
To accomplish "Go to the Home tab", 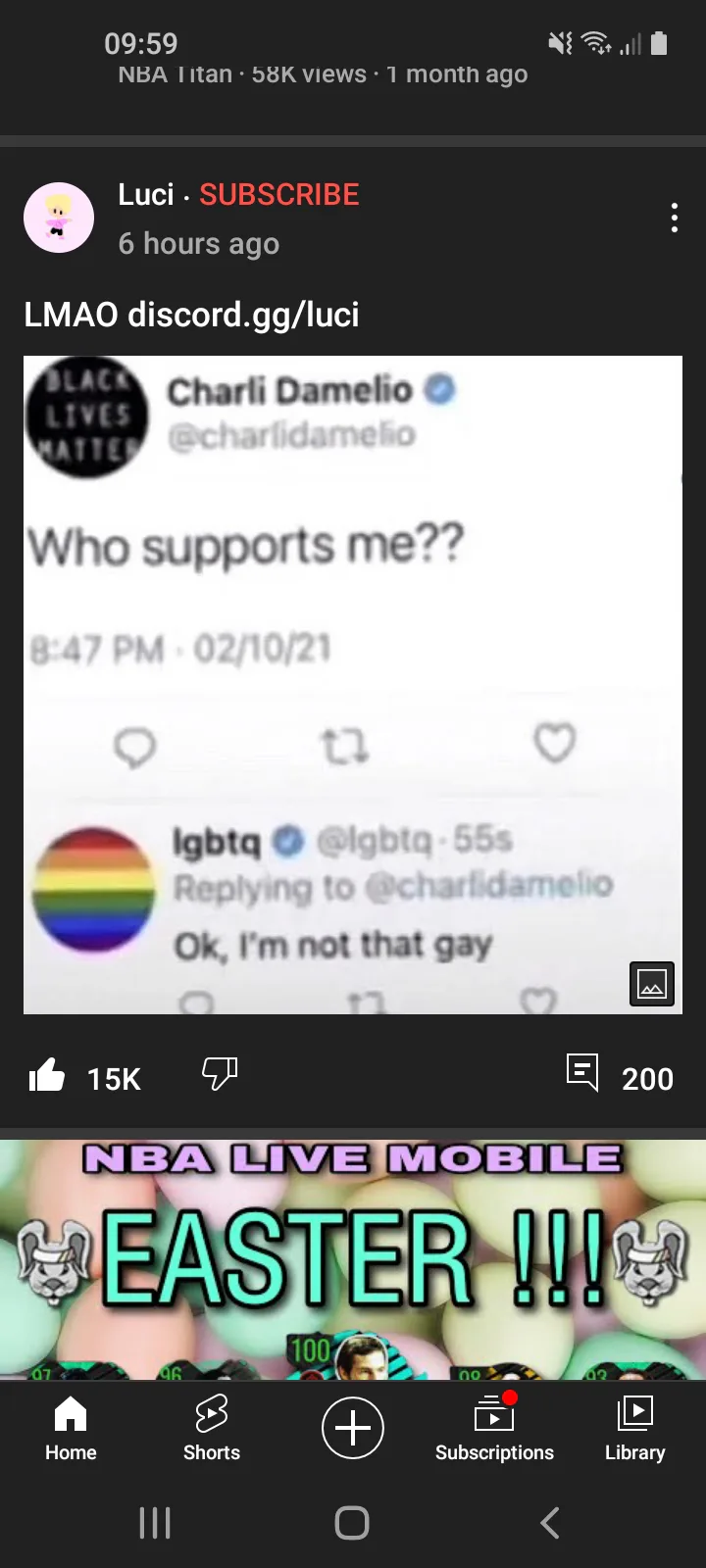I will pyautogui.click(x=71, y=1428).
